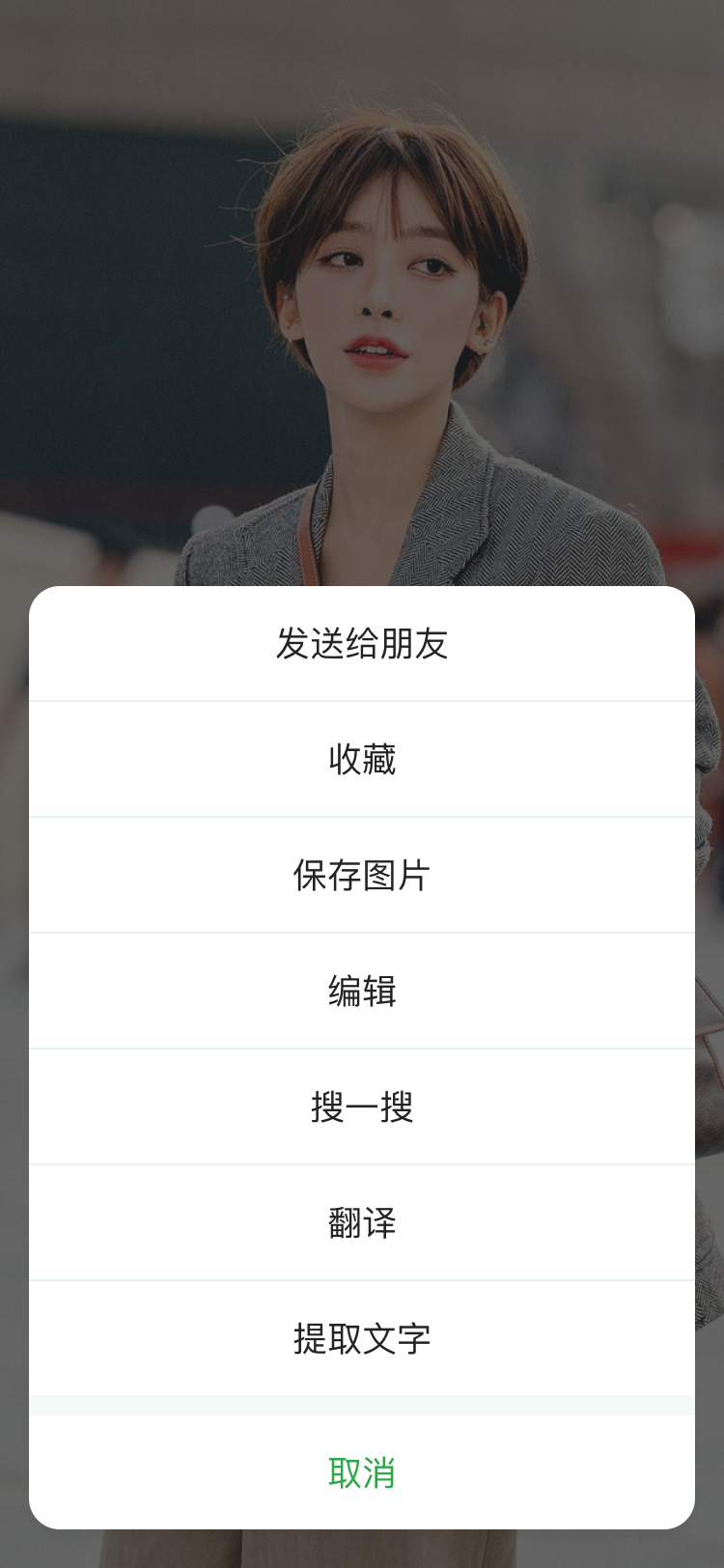Tap 翻译 to translate the image
Image resolution: width=724 pixels, height=1568 pixels.
coord(362,1223)
